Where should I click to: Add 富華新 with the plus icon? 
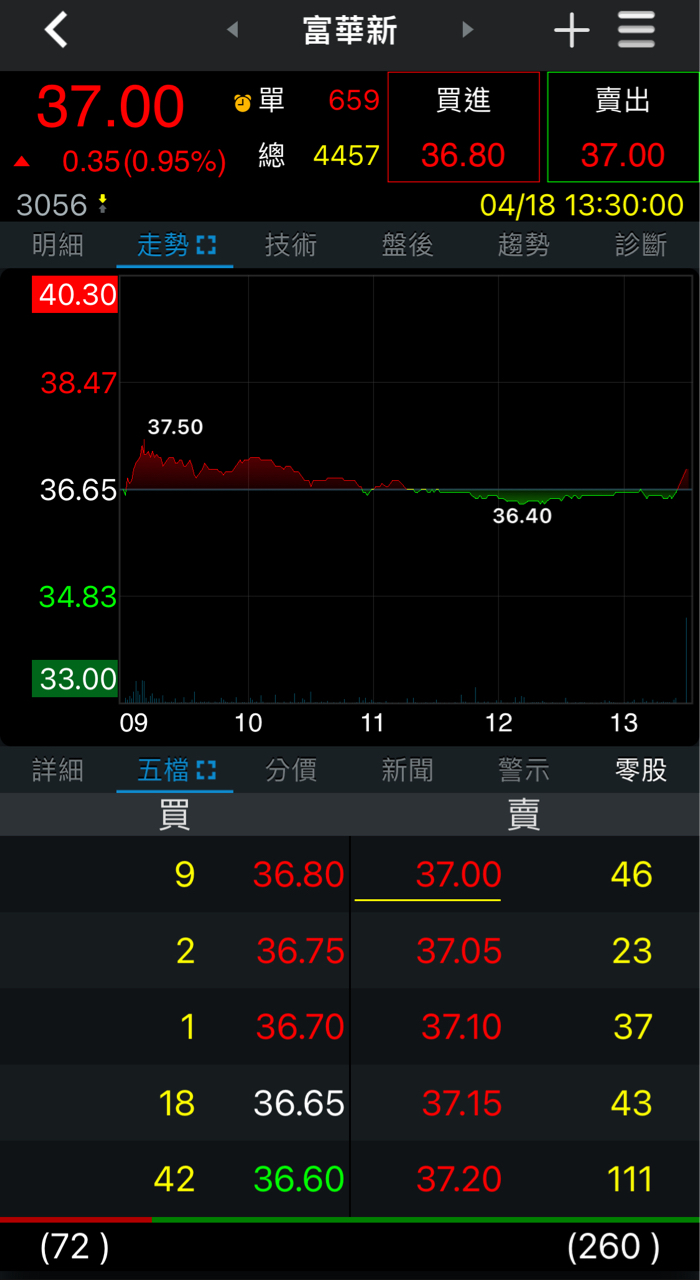571,31
